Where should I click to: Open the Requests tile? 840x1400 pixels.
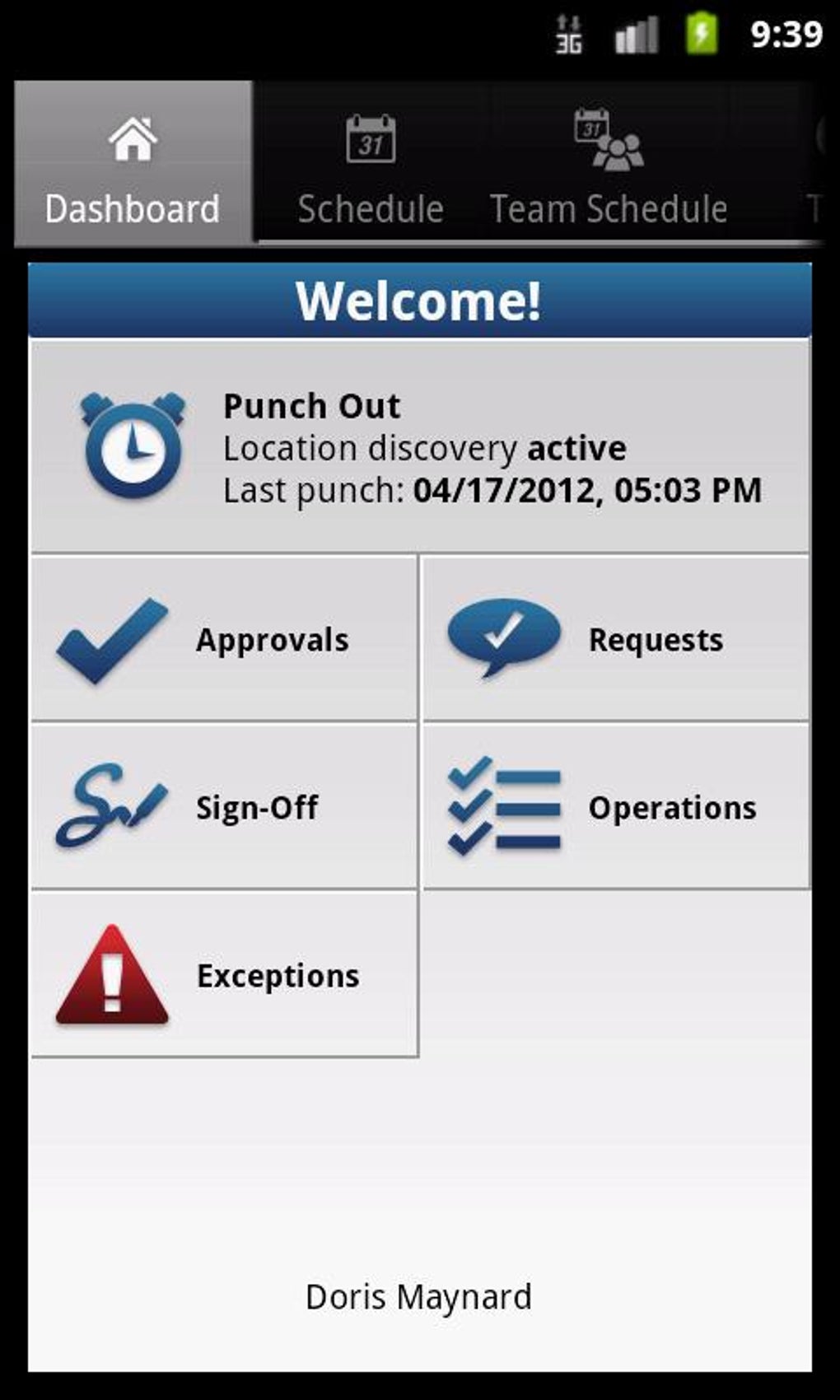pos(615,639)
